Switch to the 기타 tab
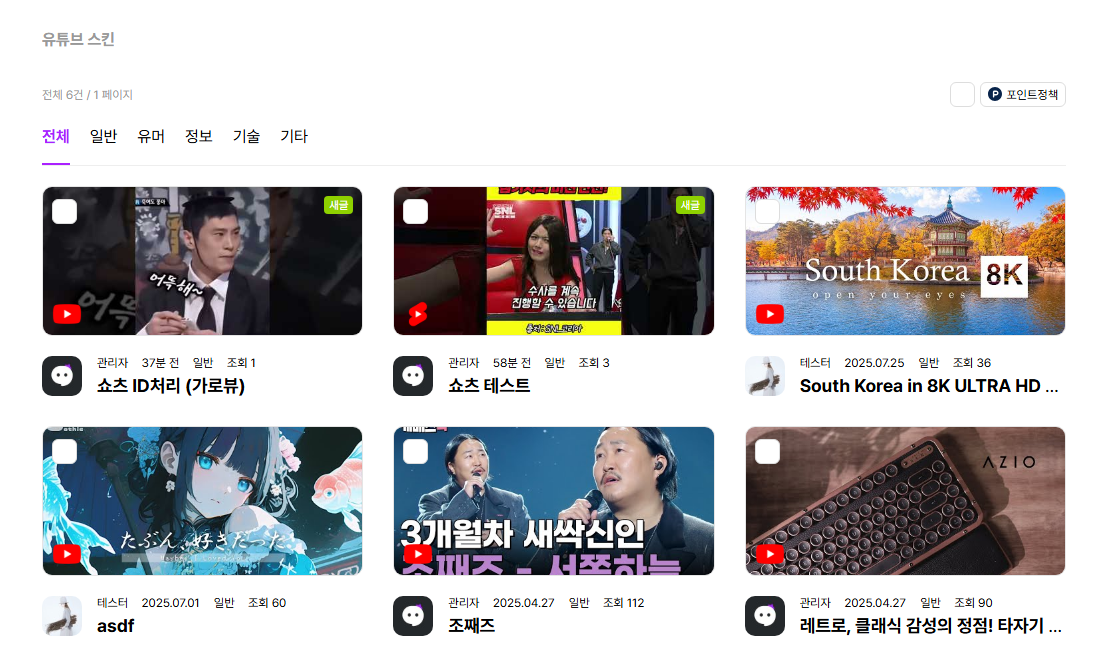This screenshot has width=1105, height=670. (x=294, y=137)
